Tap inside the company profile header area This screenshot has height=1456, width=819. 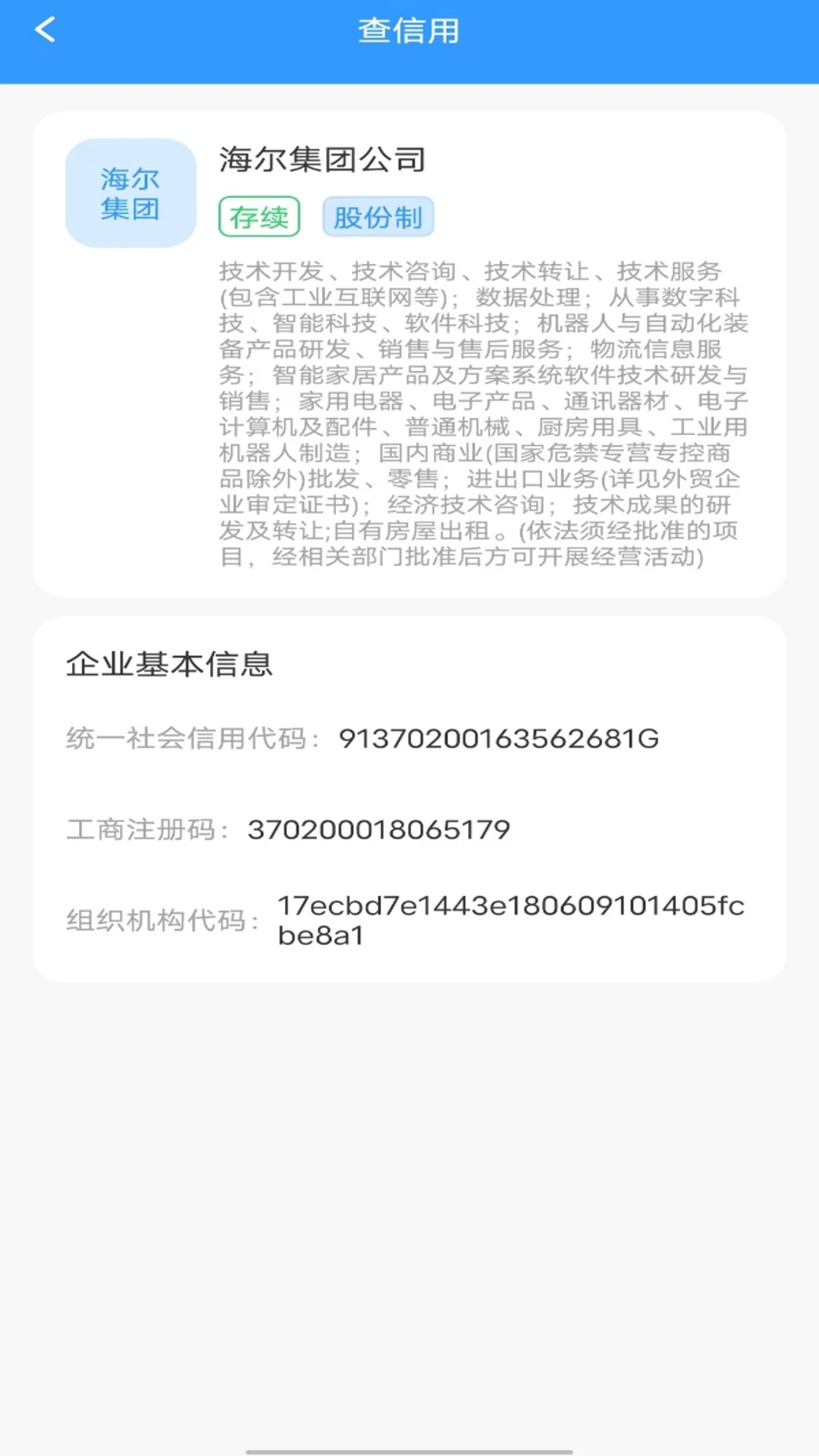(x=409, y=190)
